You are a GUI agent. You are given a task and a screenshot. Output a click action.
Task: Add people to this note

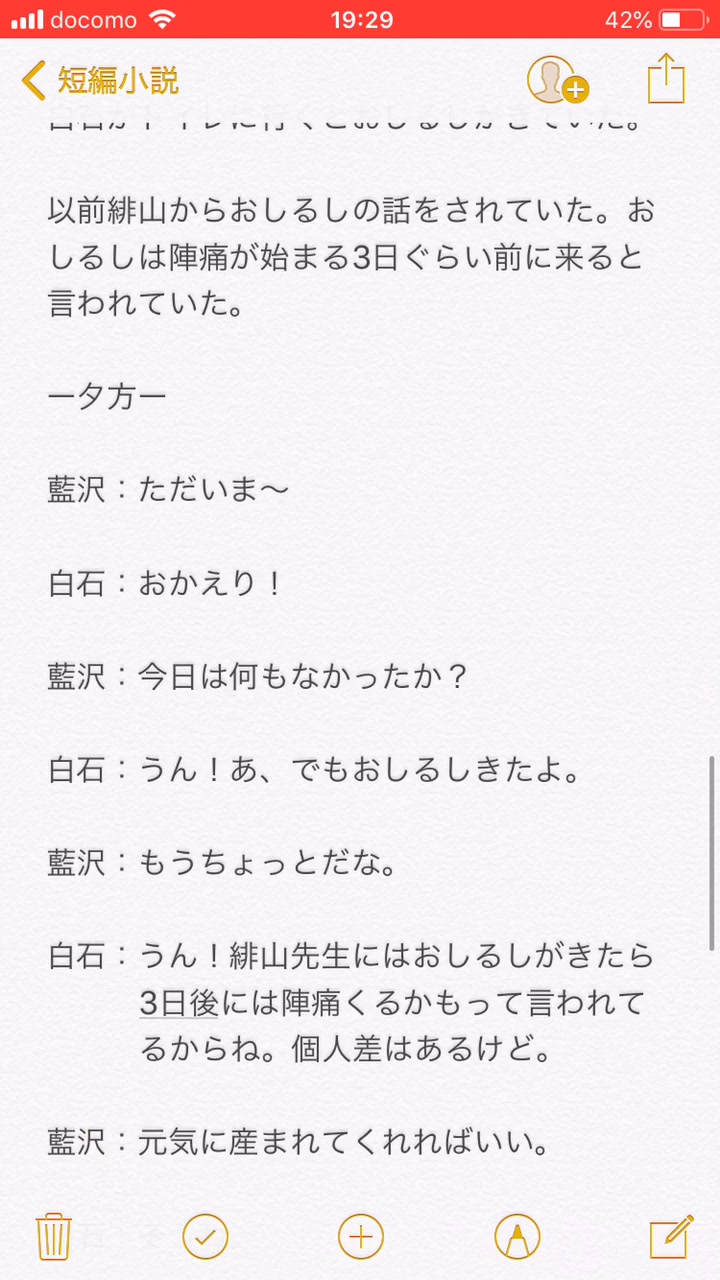click(x=557, y=80)
